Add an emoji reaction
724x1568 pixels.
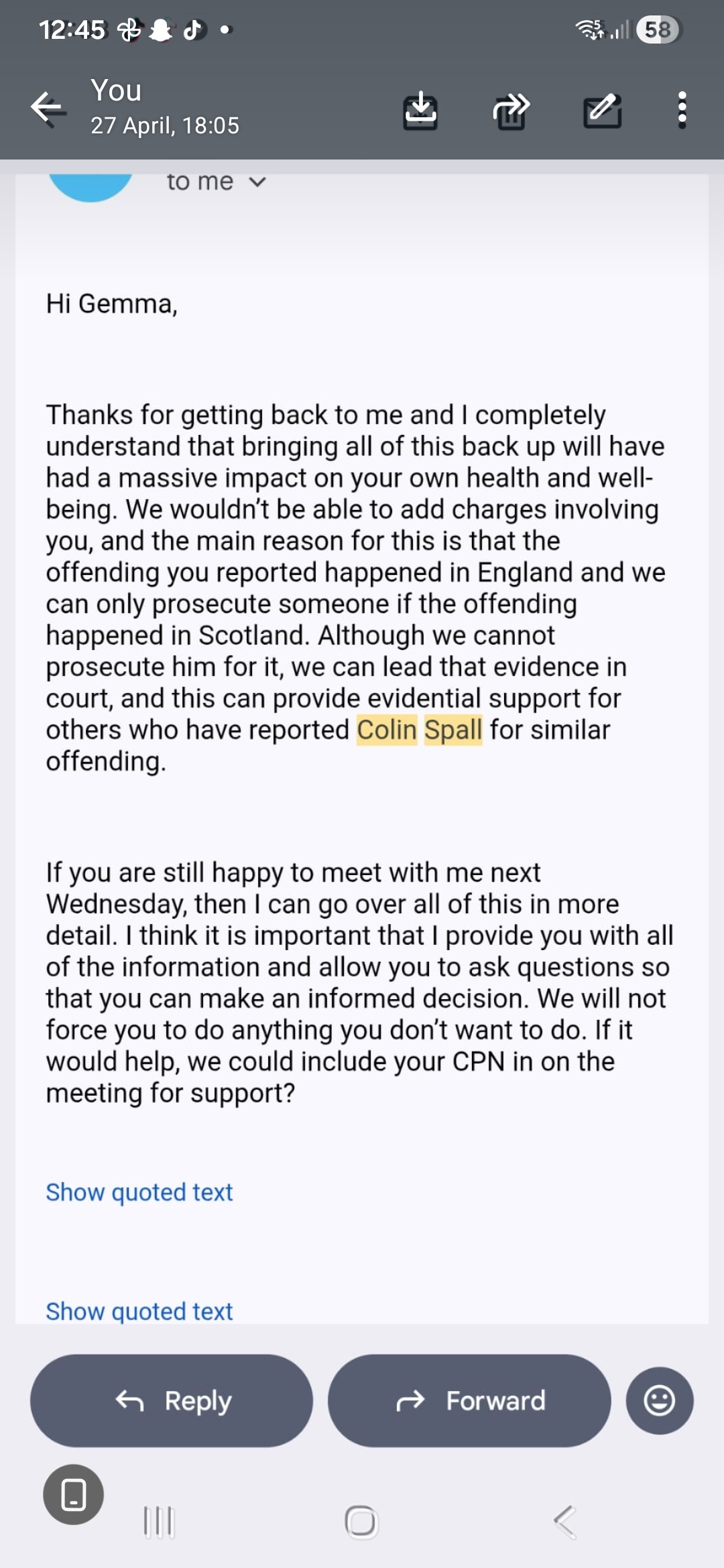[660, 1400]
